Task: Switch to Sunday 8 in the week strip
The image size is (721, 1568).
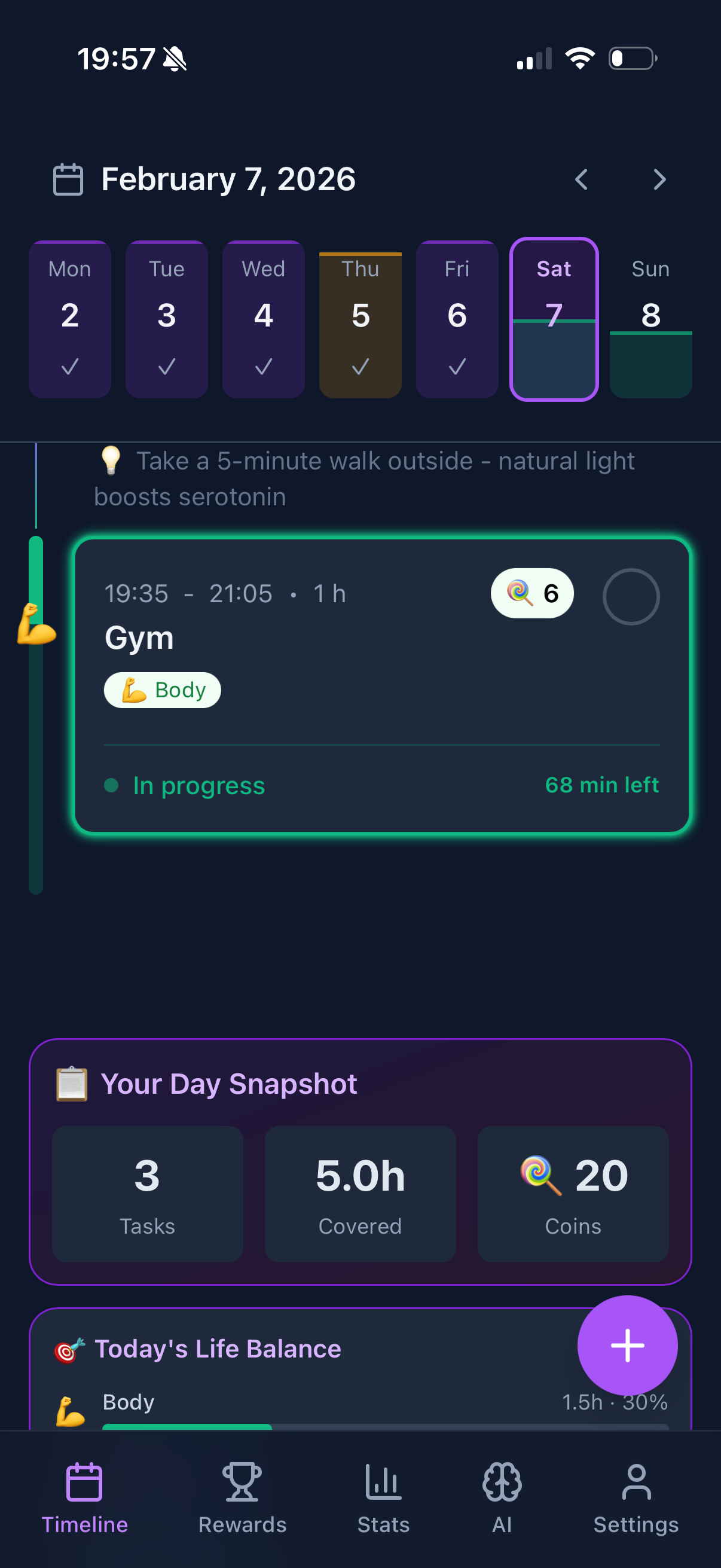Action: pyautogui.click(x=650, y=318)
